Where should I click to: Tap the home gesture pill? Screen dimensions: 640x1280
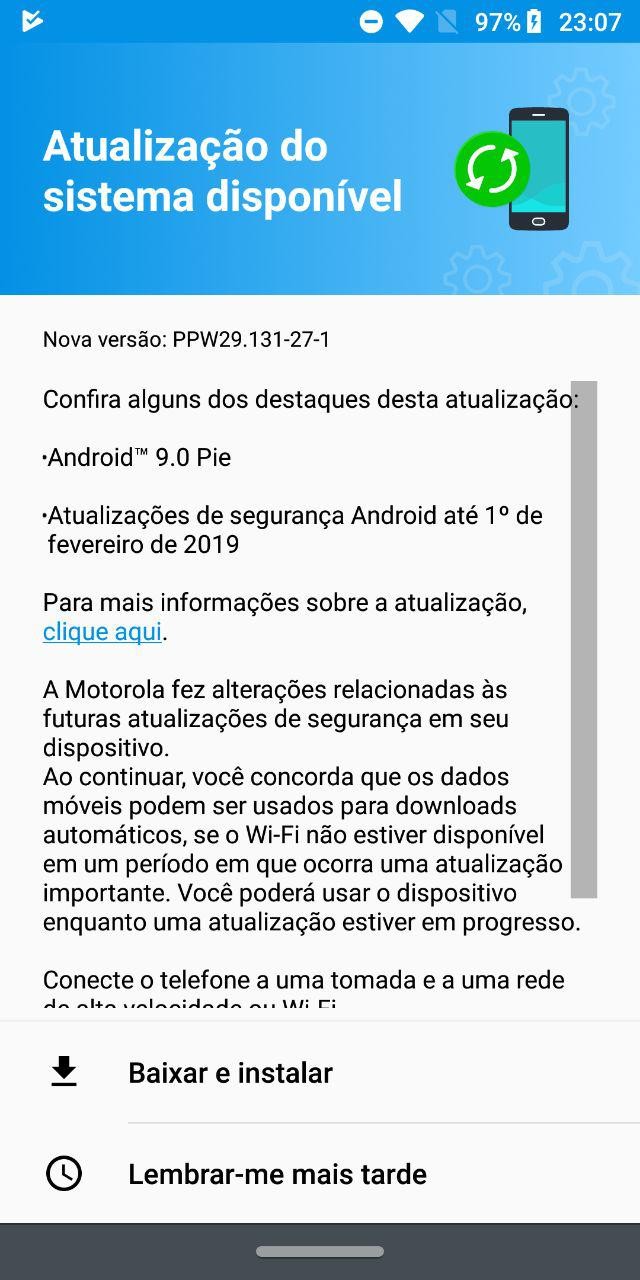tap(320, 1251)
